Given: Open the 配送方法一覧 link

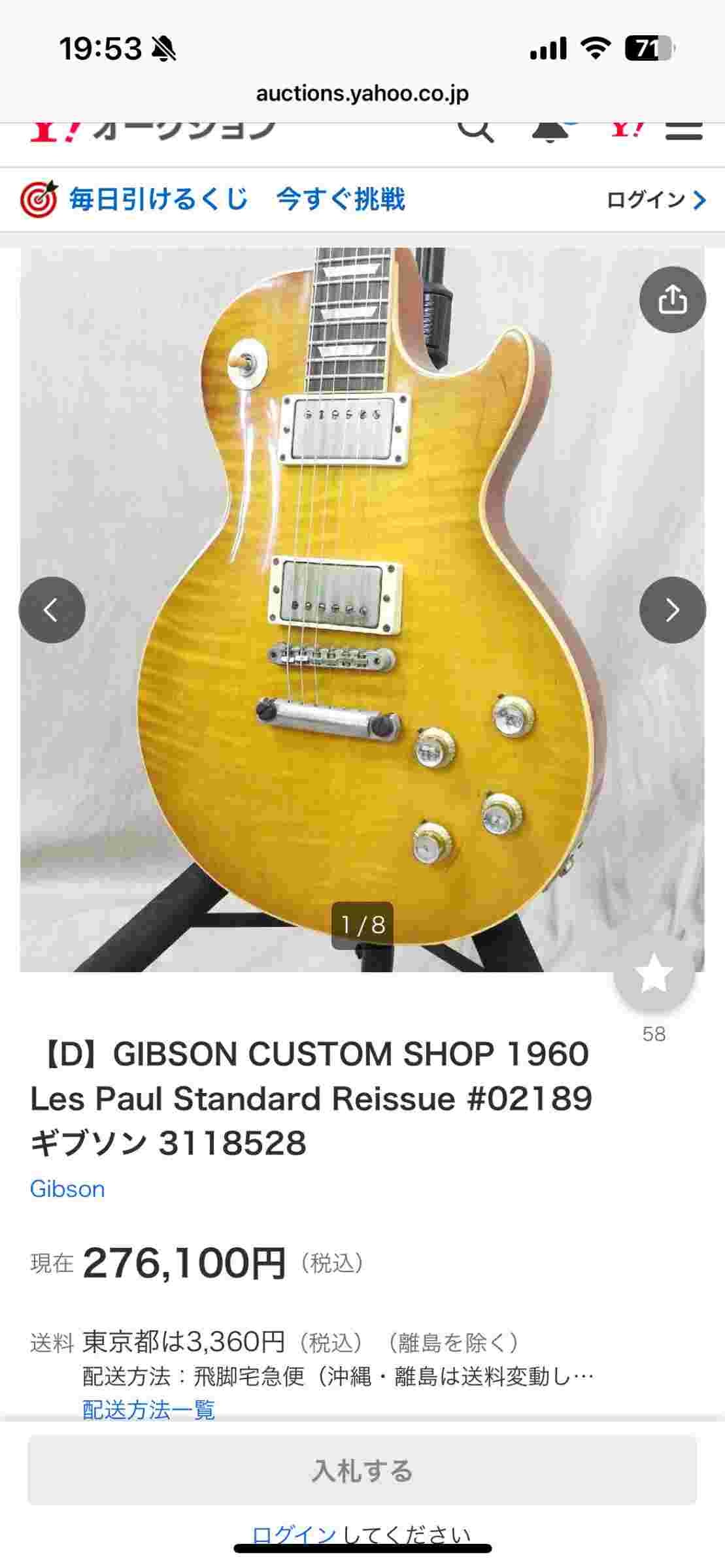Looking at the screenshot, I should (148, 1409).
